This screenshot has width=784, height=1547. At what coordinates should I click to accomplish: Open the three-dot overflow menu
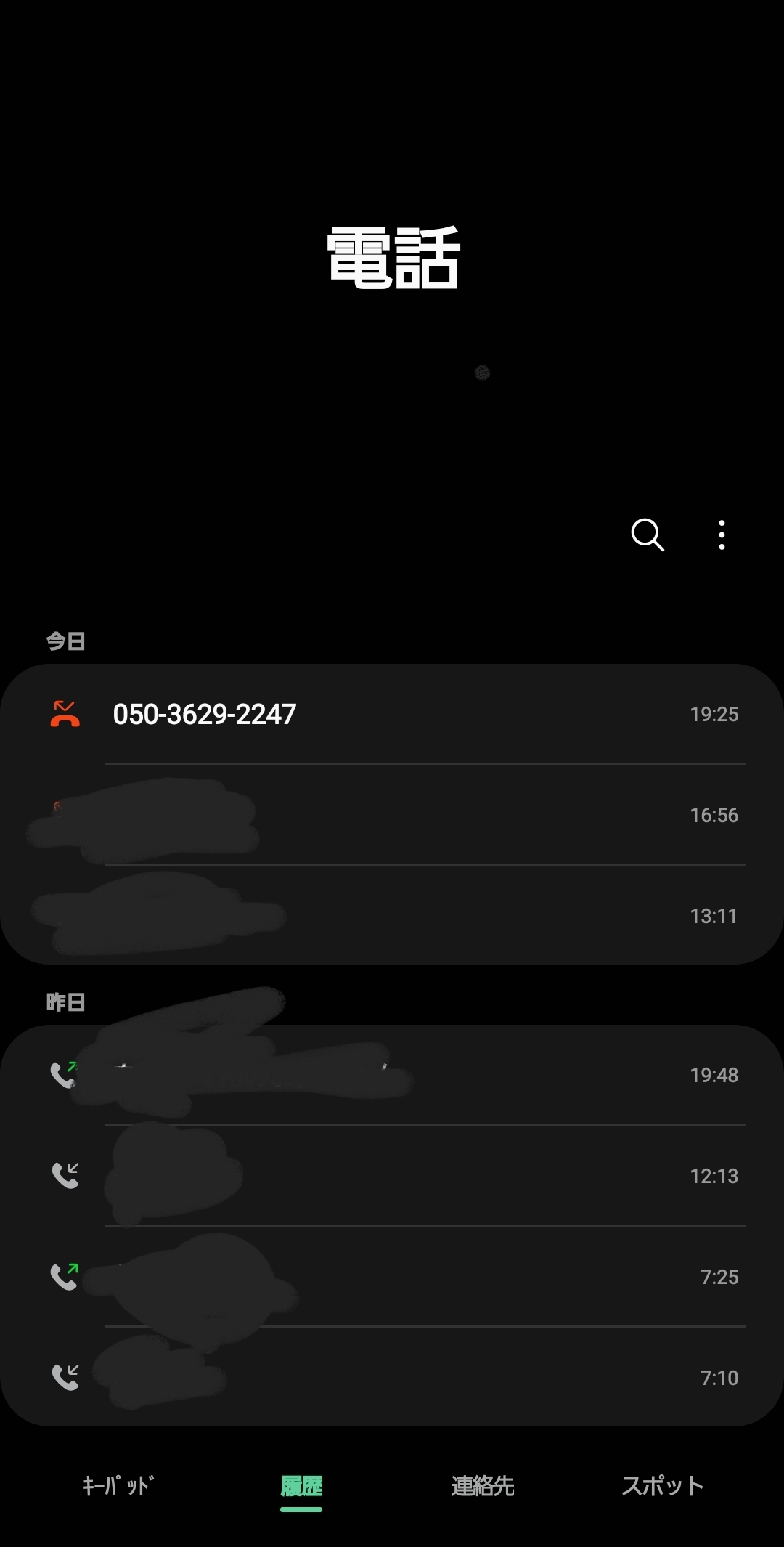pos(721,535)
